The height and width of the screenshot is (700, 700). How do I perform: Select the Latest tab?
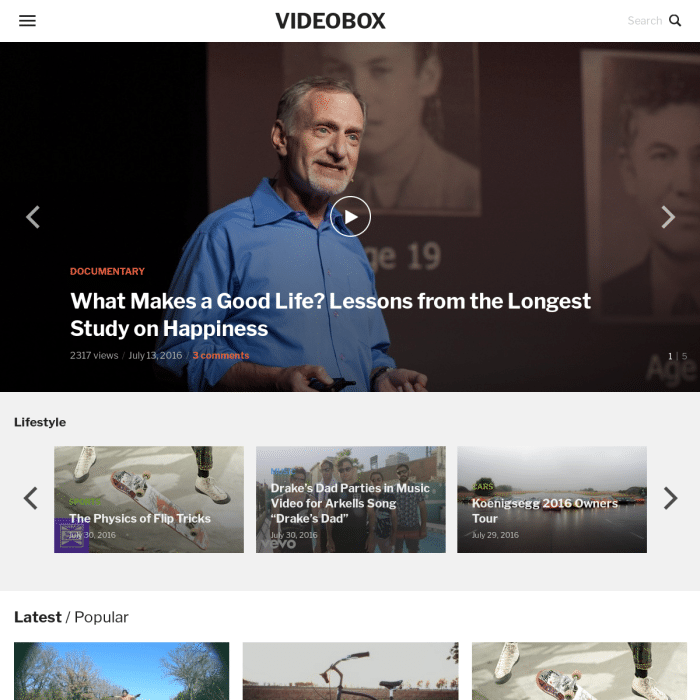click(37, 617)
